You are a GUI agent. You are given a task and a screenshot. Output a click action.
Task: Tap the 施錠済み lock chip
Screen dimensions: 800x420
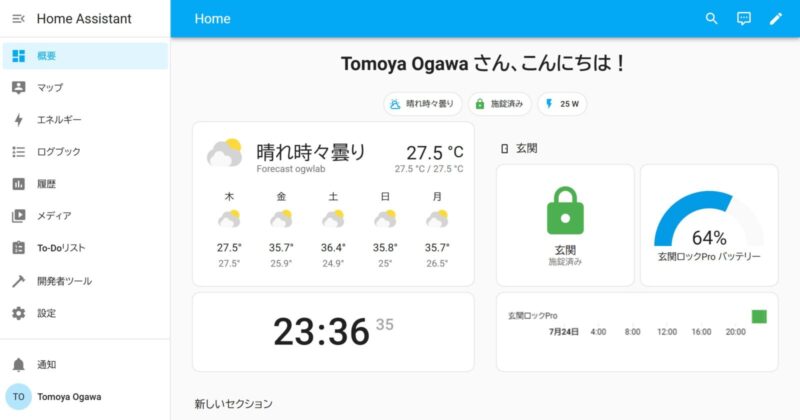point(500,104)
